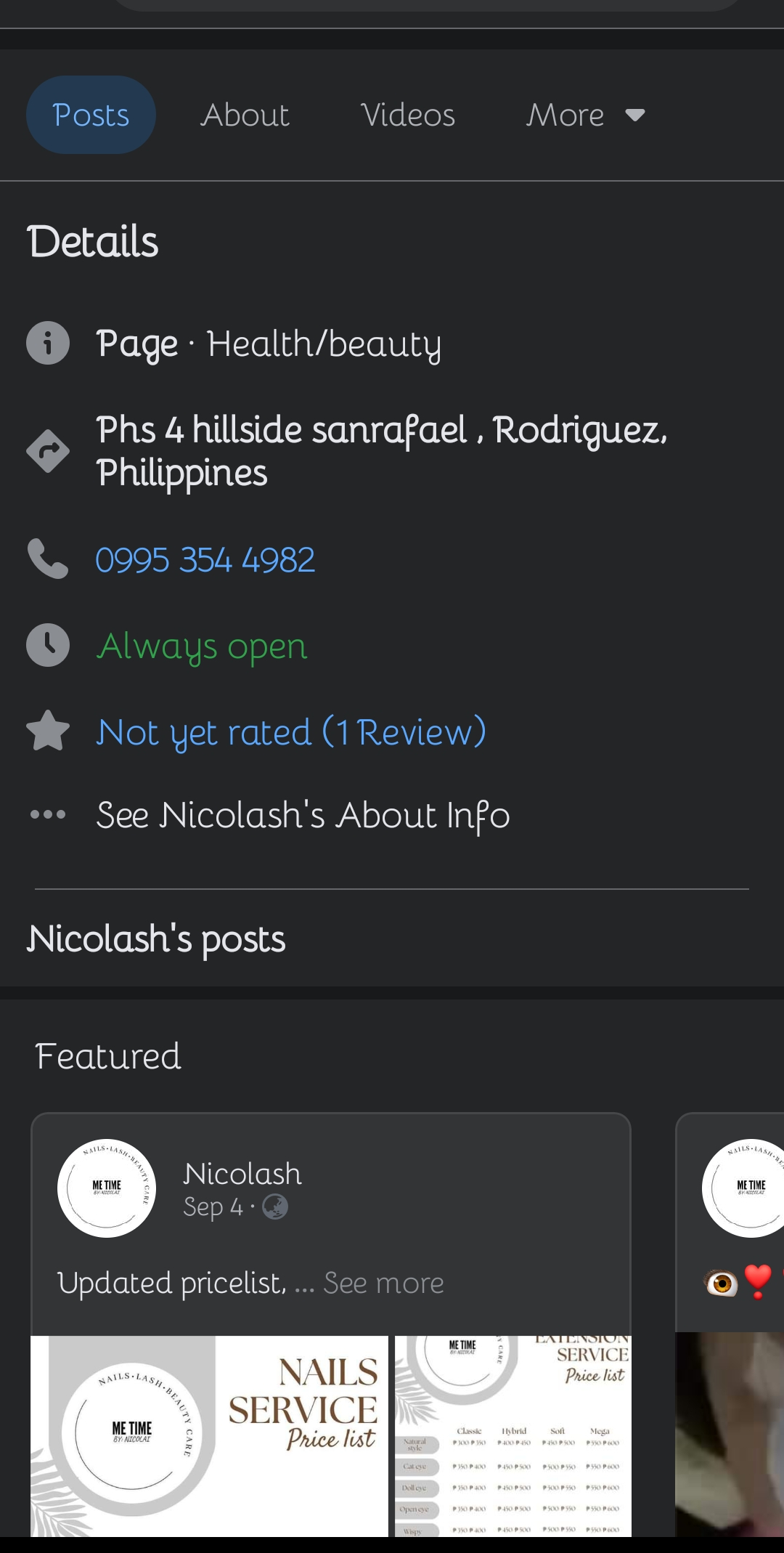Expand the More dropdown
Screen dimensions: 784x1553
point(584,115)
